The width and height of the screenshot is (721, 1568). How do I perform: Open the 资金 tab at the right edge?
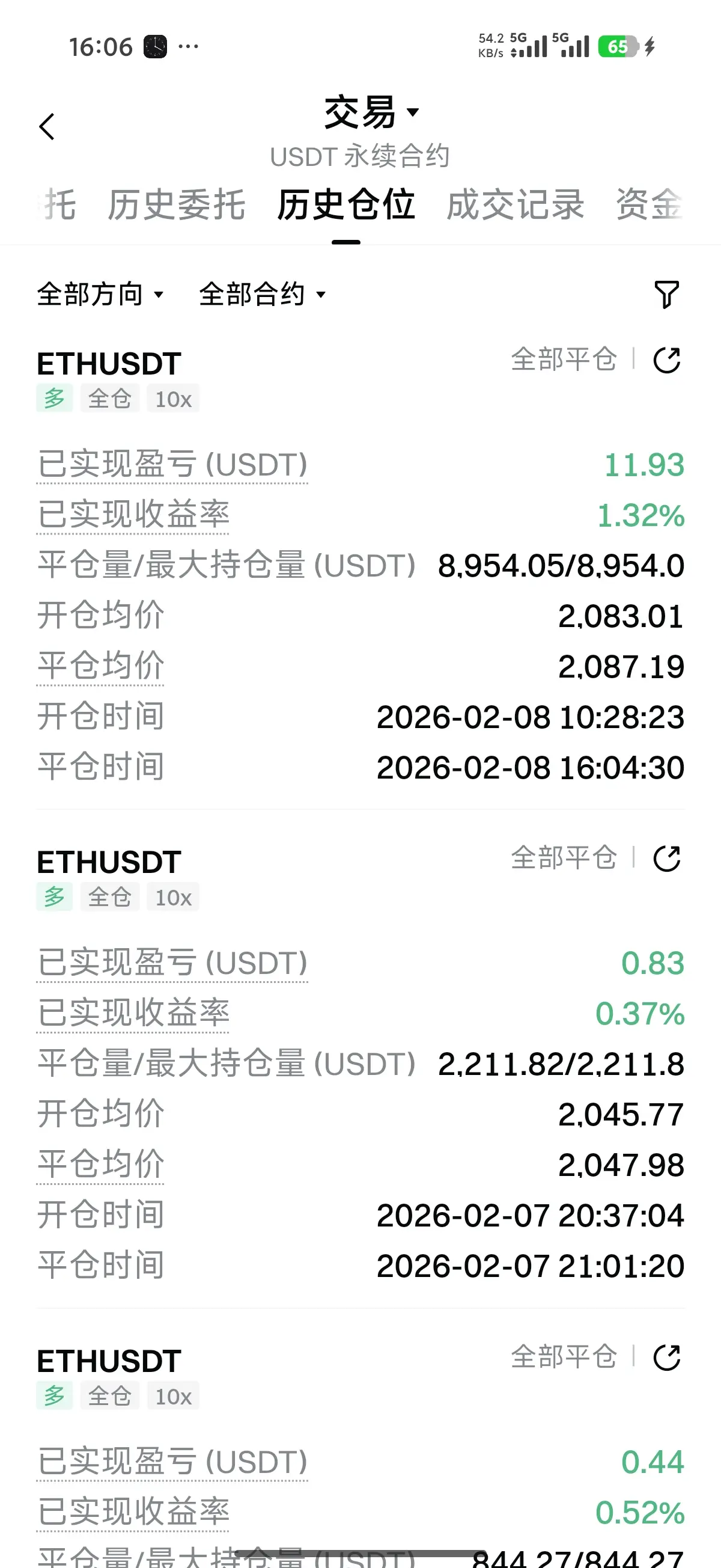point(648,204)
